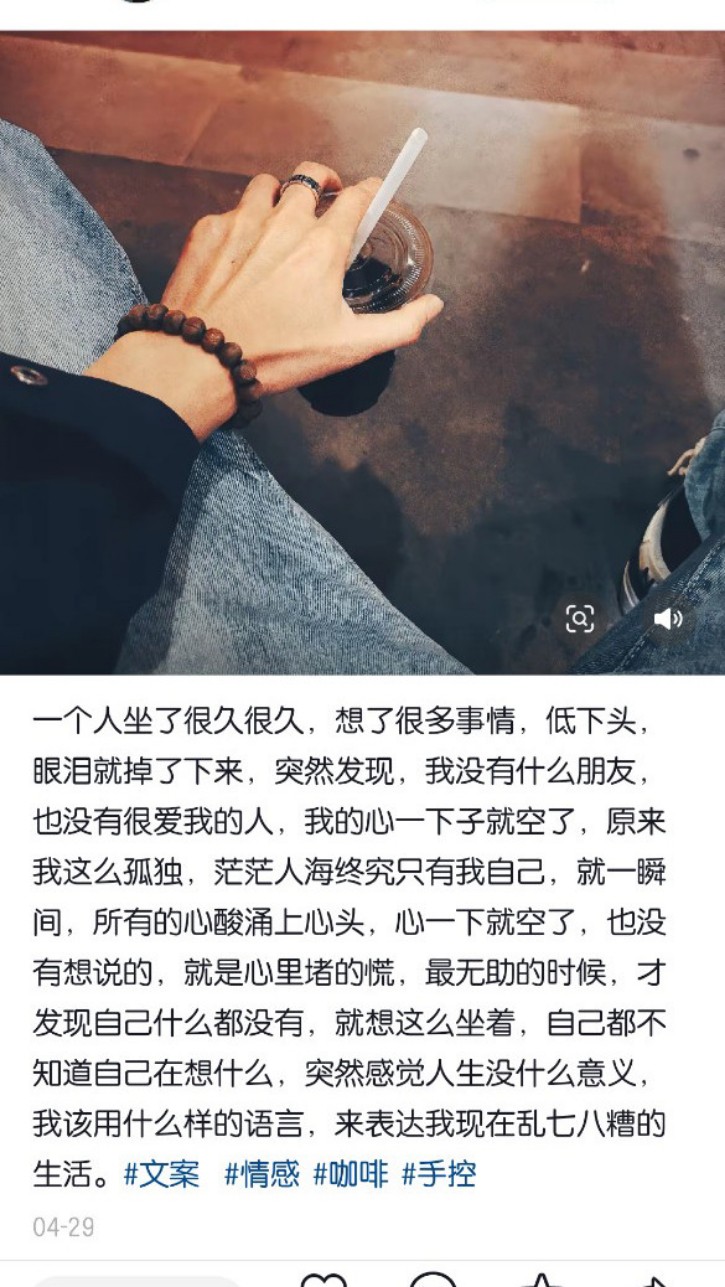Tap the comment input box
Screen dimensions: 725x1287
pos(135,1281)
